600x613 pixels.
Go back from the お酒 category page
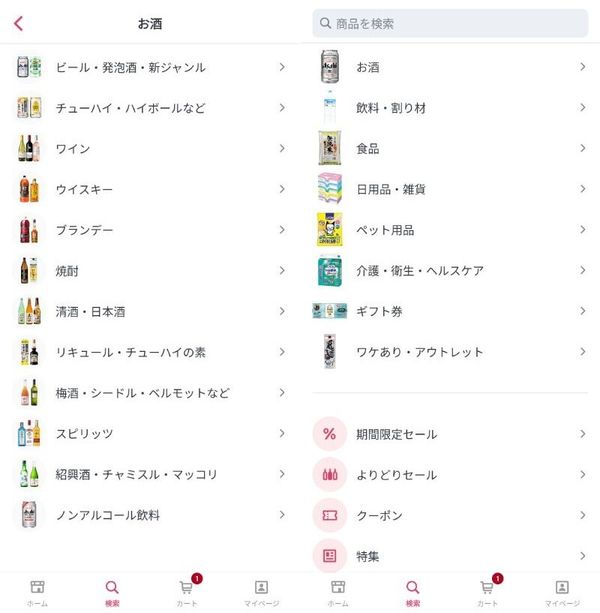point(18,23)
